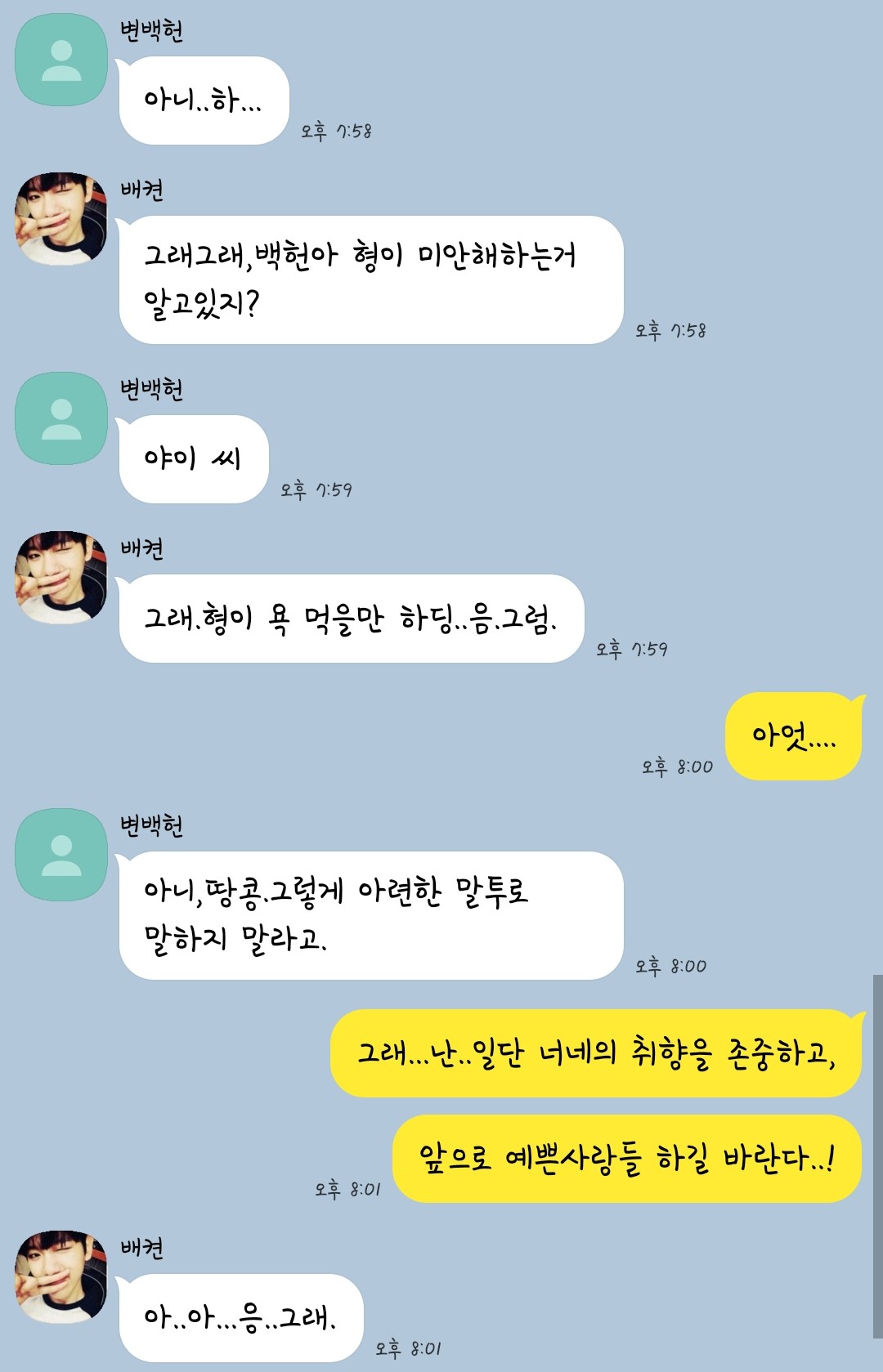The height and width of the screenshot is (1372, 883).
Task: Open 배켠's avatar beside "그래그래,백현아" message
Action: click(61, 219)
